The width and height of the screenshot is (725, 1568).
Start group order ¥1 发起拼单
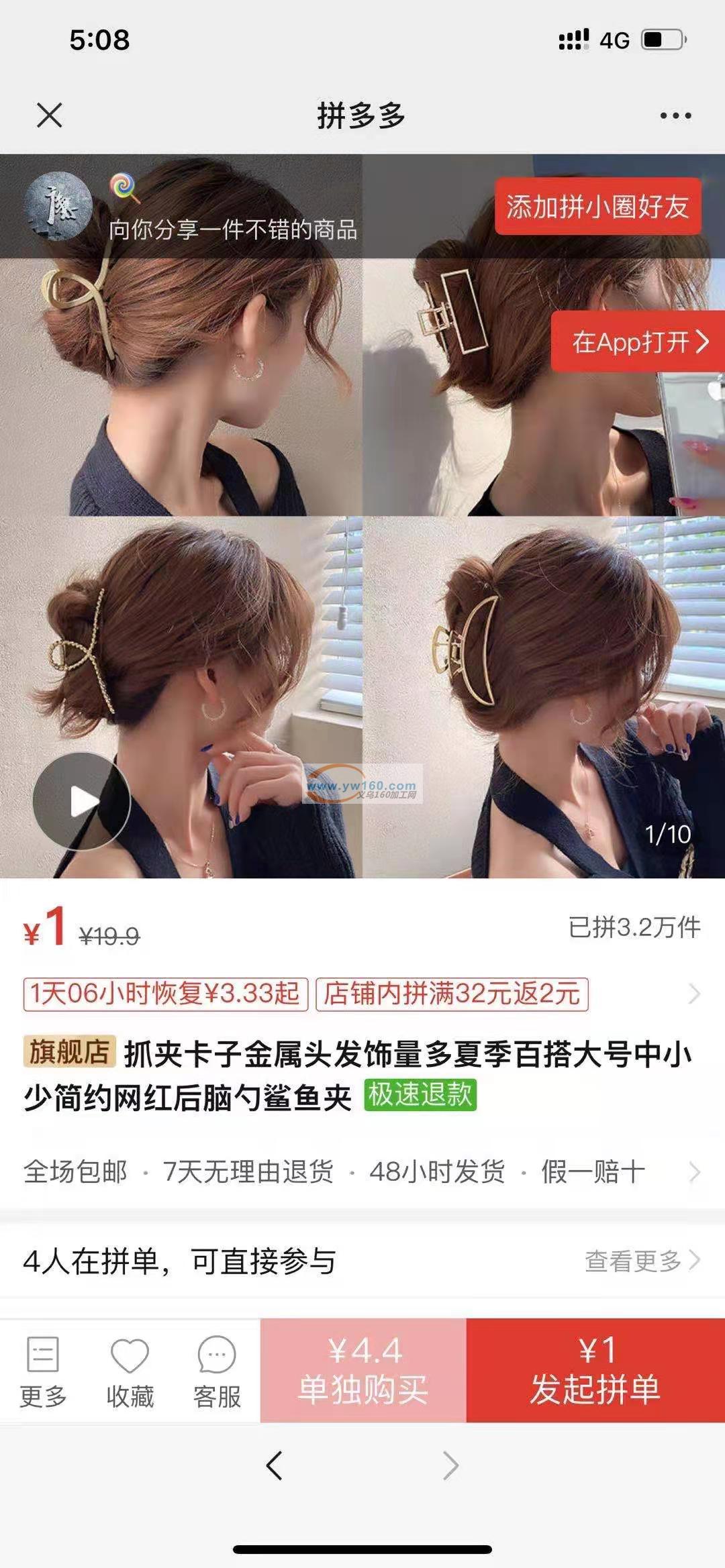[595, 1370]
